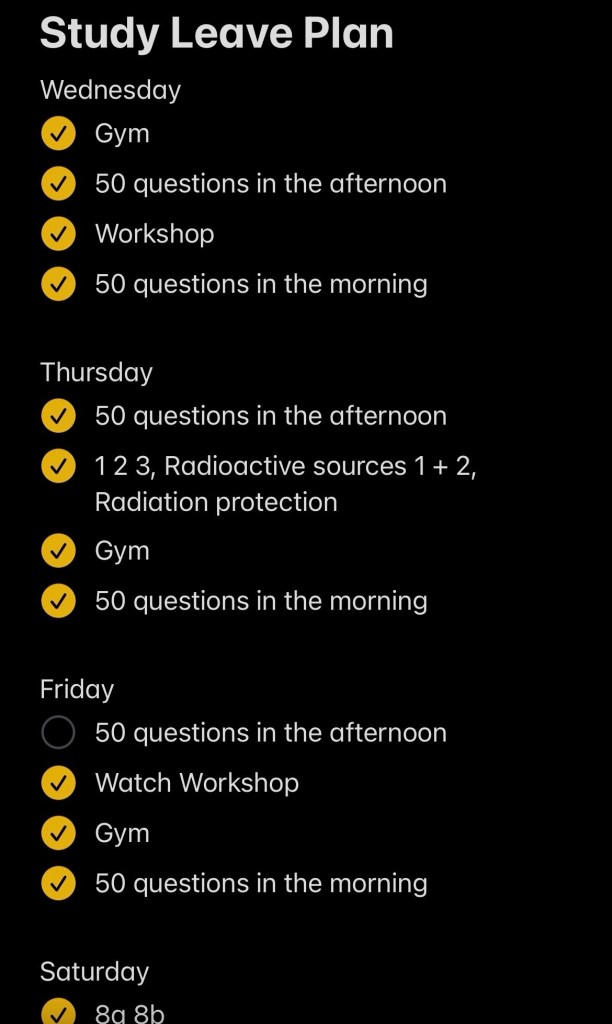Uncheck Gym under Wednesday
612x1024 pixels.
pyautogui.click(x=58, y=134)
